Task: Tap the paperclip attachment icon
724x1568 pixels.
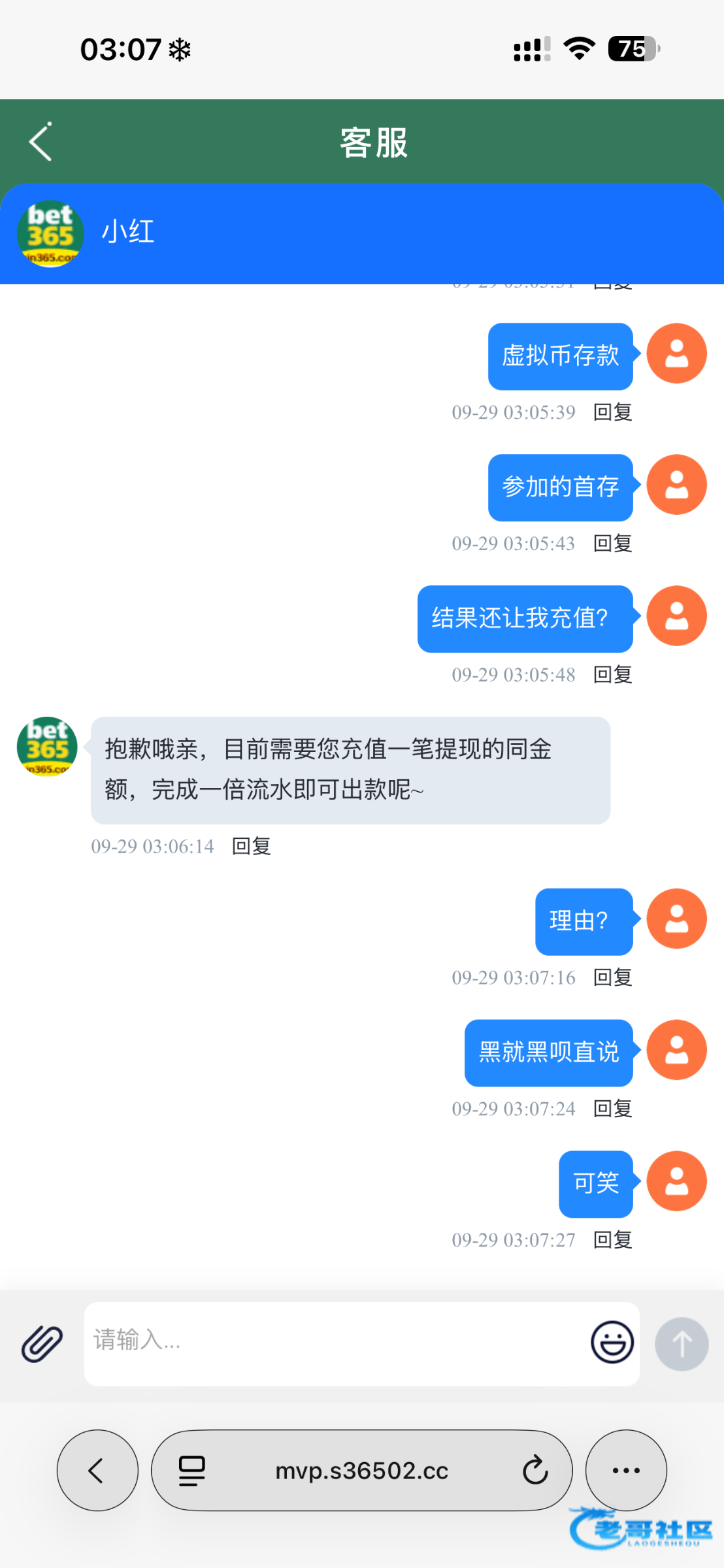Action: point(42,1344)
